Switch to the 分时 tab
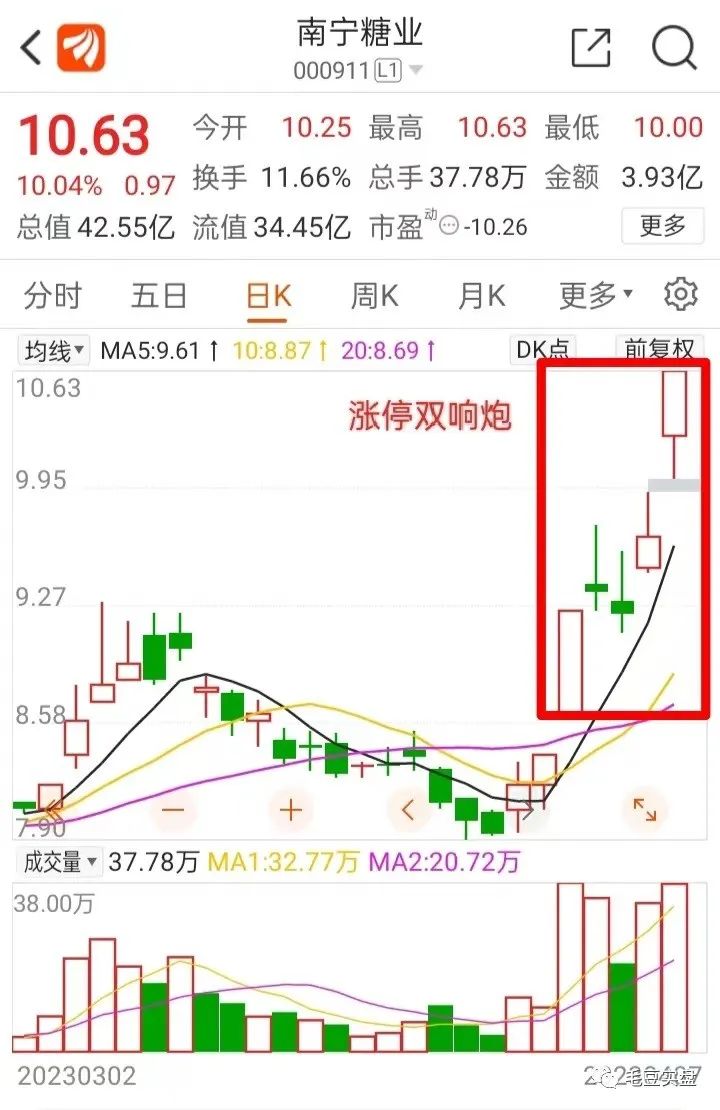The height and width of the screenshot is (1110, 720). 52,295
